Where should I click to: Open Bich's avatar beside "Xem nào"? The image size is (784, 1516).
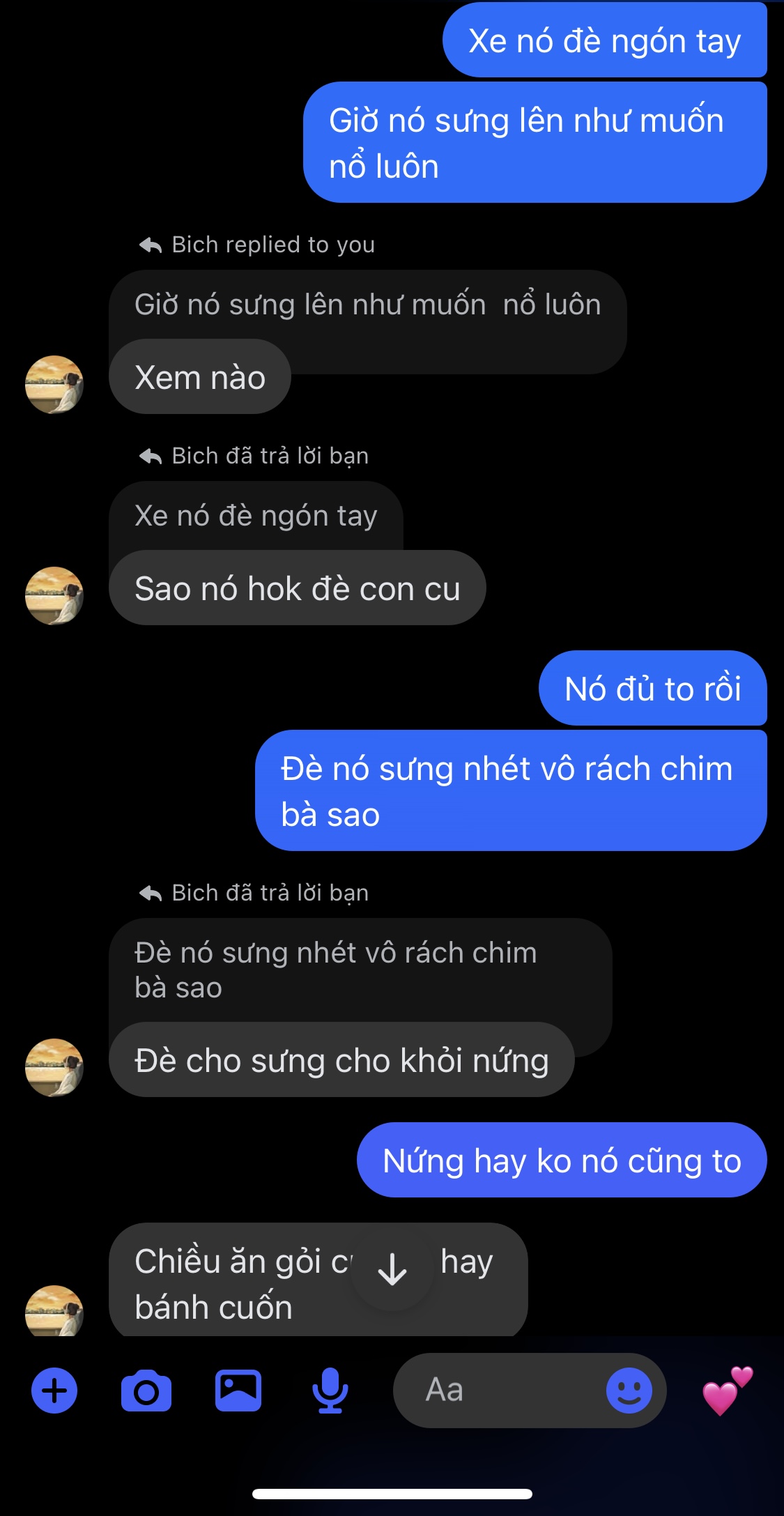(x=54, y=385)
